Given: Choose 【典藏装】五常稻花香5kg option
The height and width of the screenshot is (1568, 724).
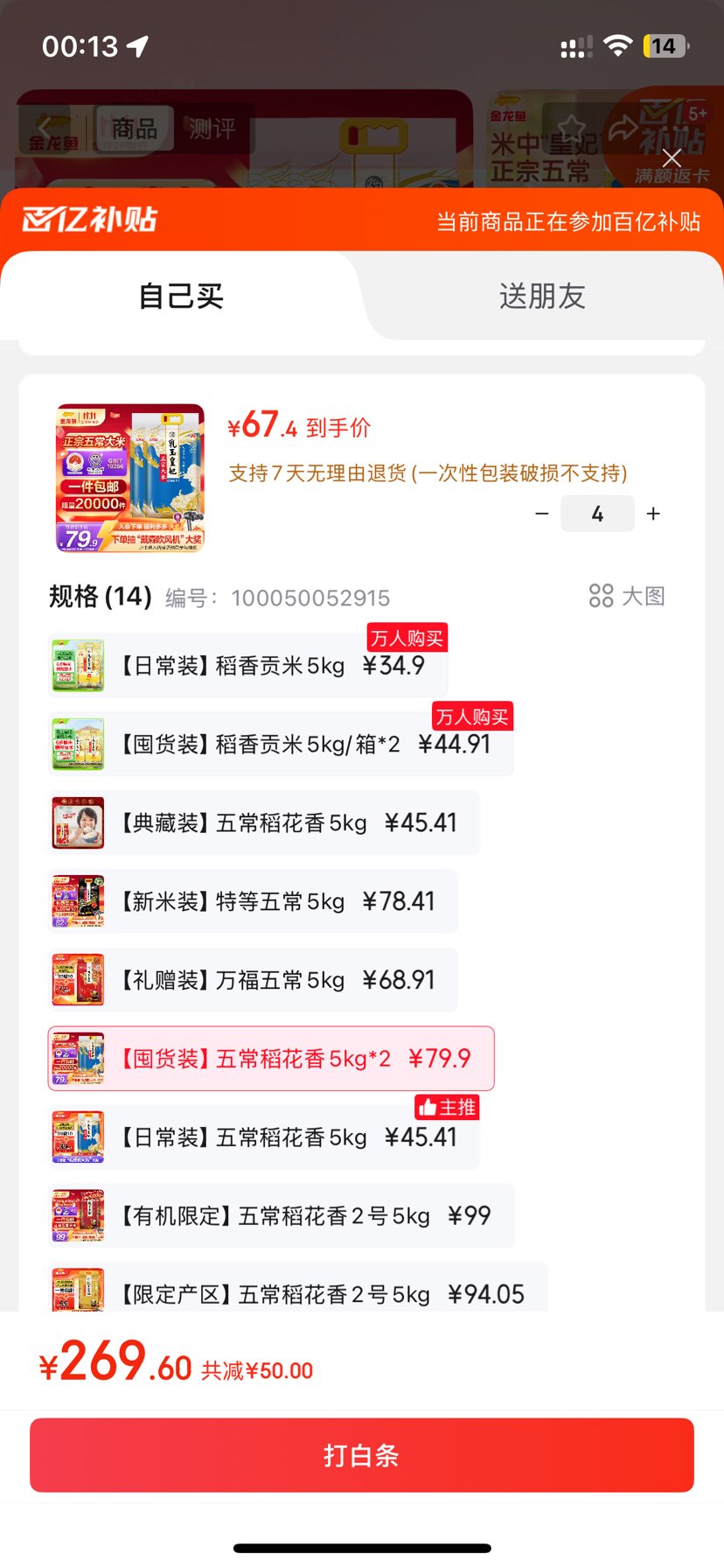Looking at the screenshot, I should [263, 823].
